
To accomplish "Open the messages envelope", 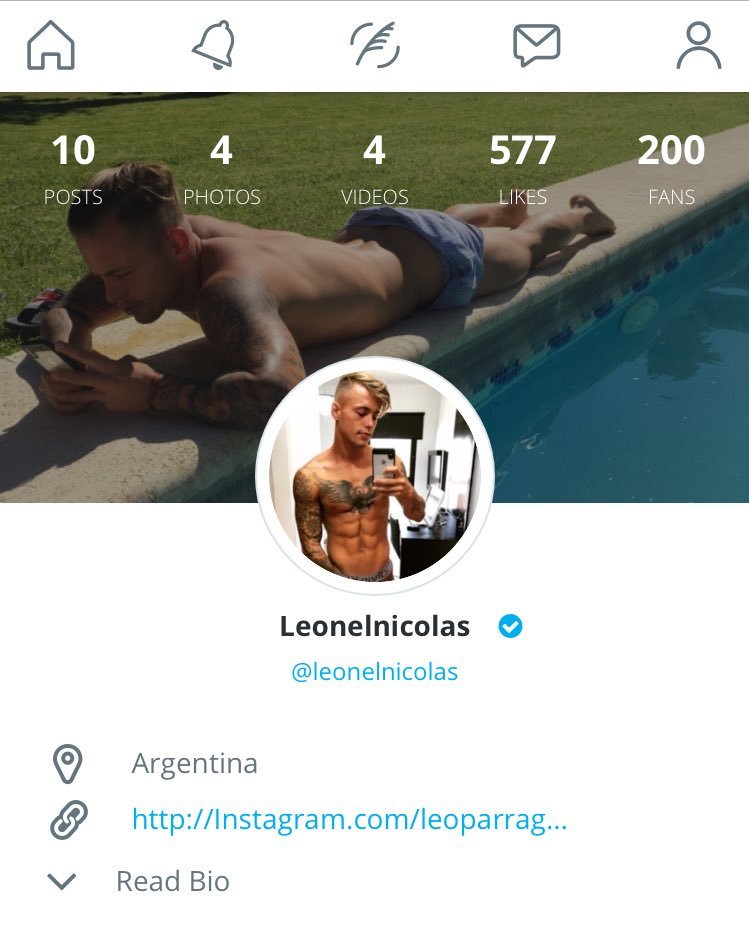I will pos(536,45).
